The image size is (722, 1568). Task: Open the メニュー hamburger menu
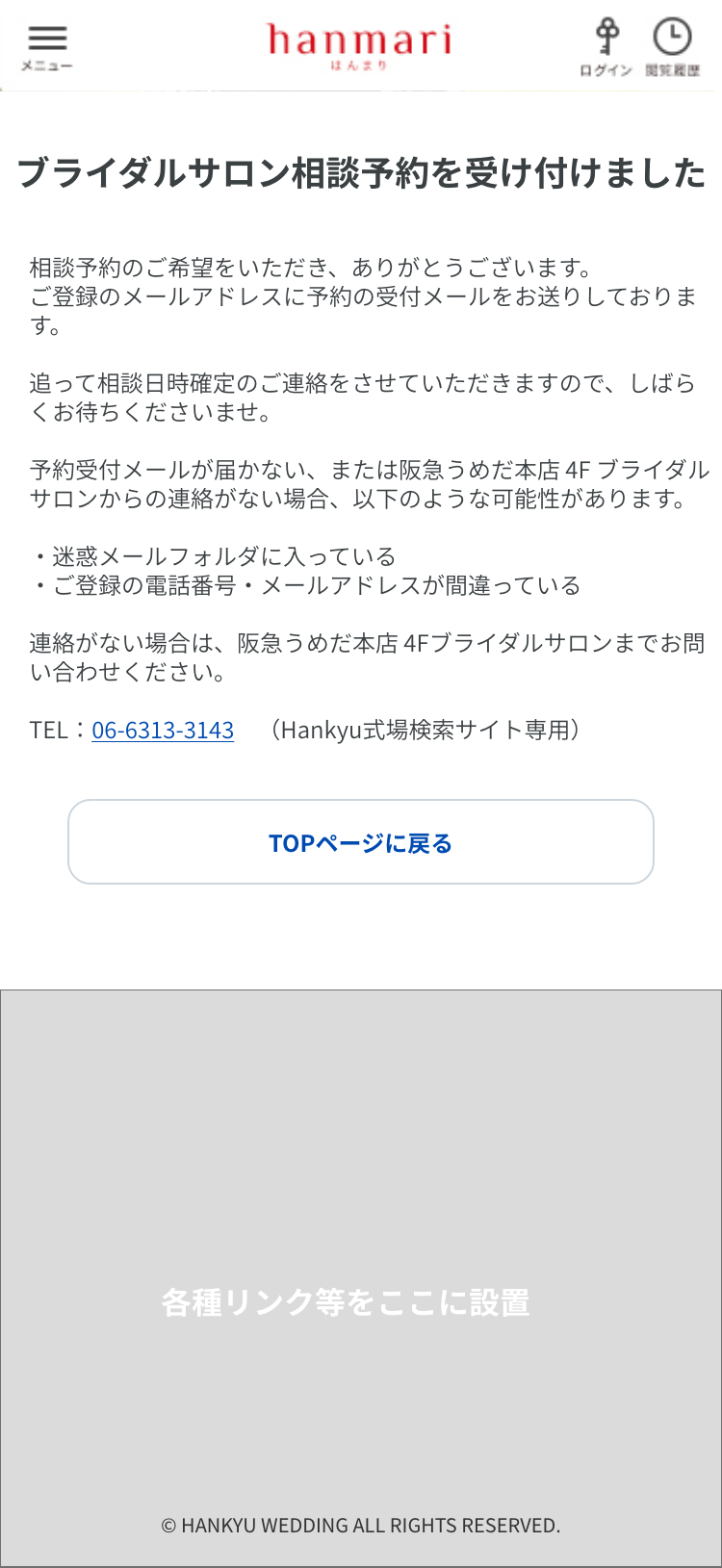pos(47,45)
